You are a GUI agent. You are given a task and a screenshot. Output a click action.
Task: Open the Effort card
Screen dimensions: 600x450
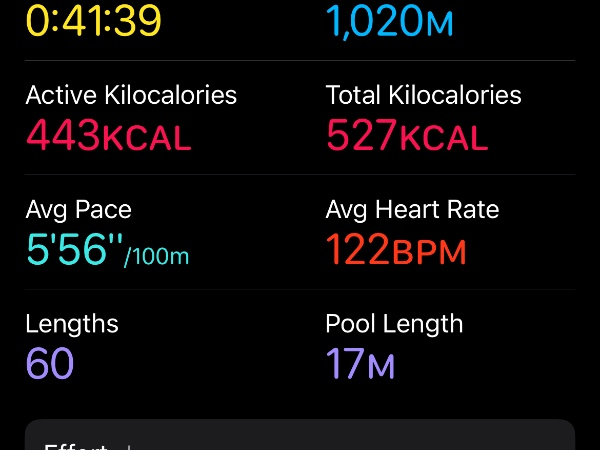pos(299,436)
